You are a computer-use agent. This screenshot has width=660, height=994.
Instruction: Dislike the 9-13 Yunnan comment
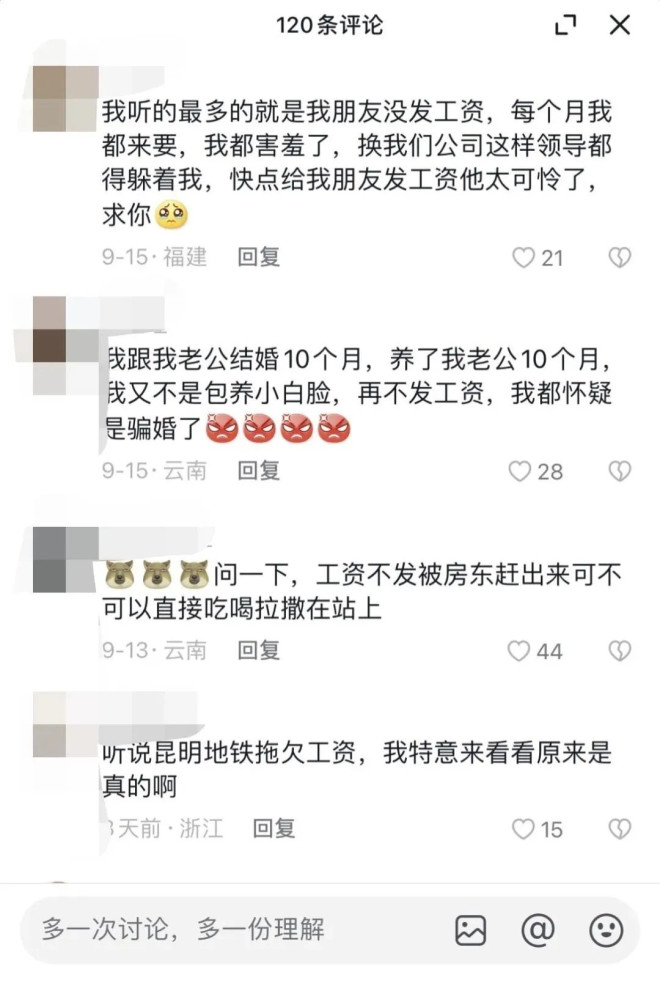coord(620,652)
